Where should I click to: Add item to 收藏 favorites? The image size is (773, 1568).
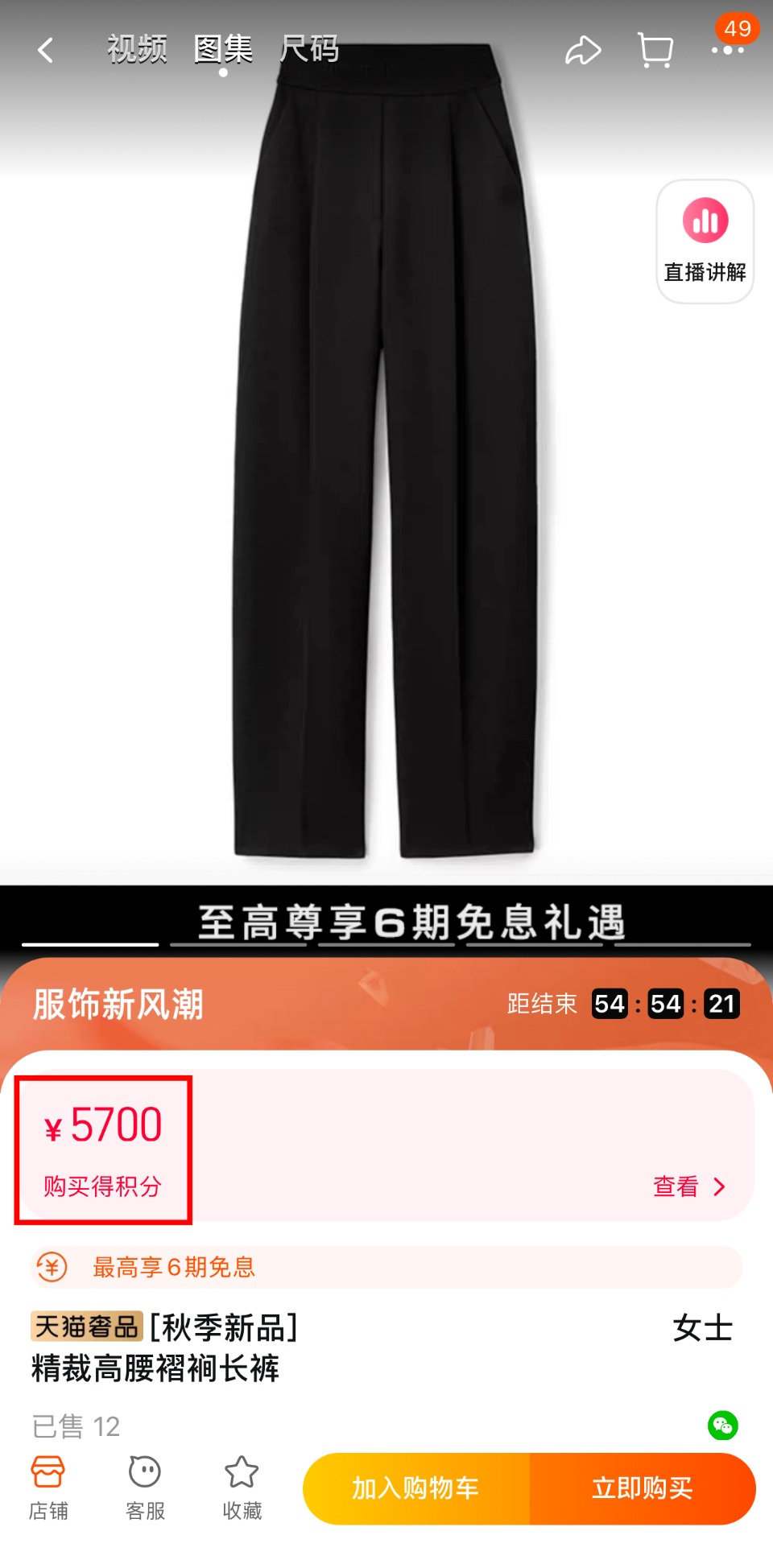[242, 1488]
